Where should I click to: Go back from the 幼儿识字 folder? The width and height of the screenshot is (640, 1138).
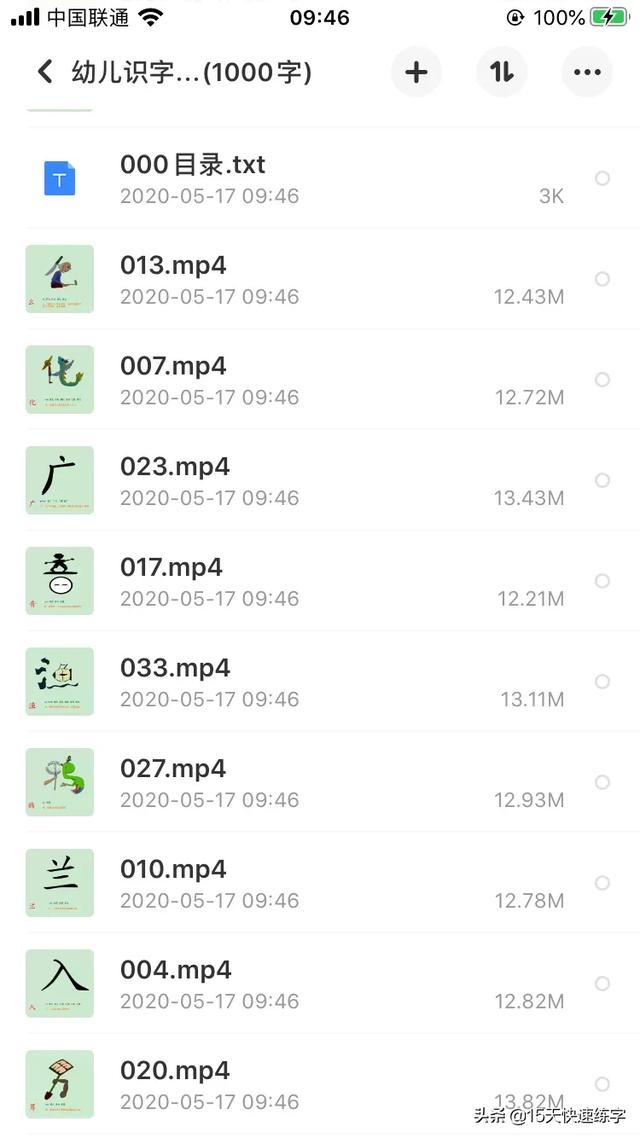tap(45, 72)
